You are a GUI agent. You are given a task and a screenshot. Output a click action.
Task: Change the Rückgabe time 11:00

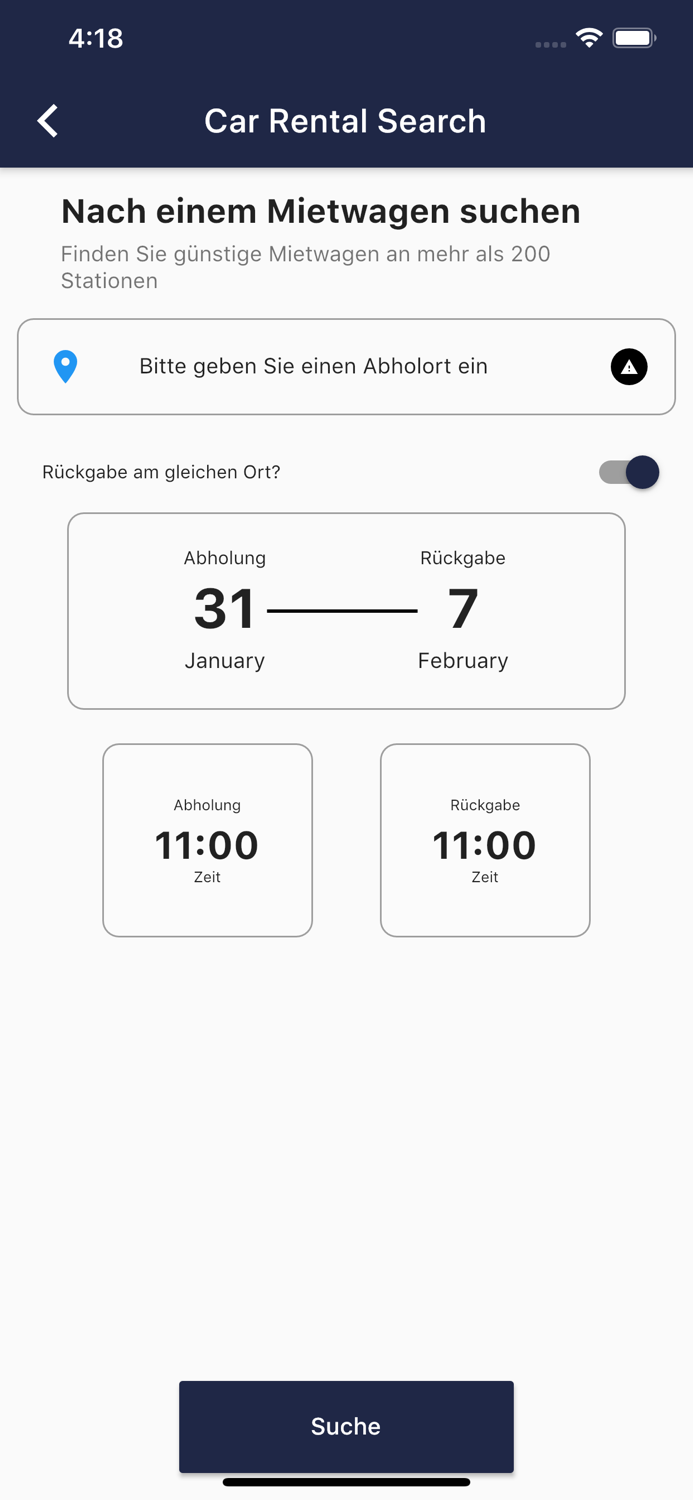click(485, 840)
